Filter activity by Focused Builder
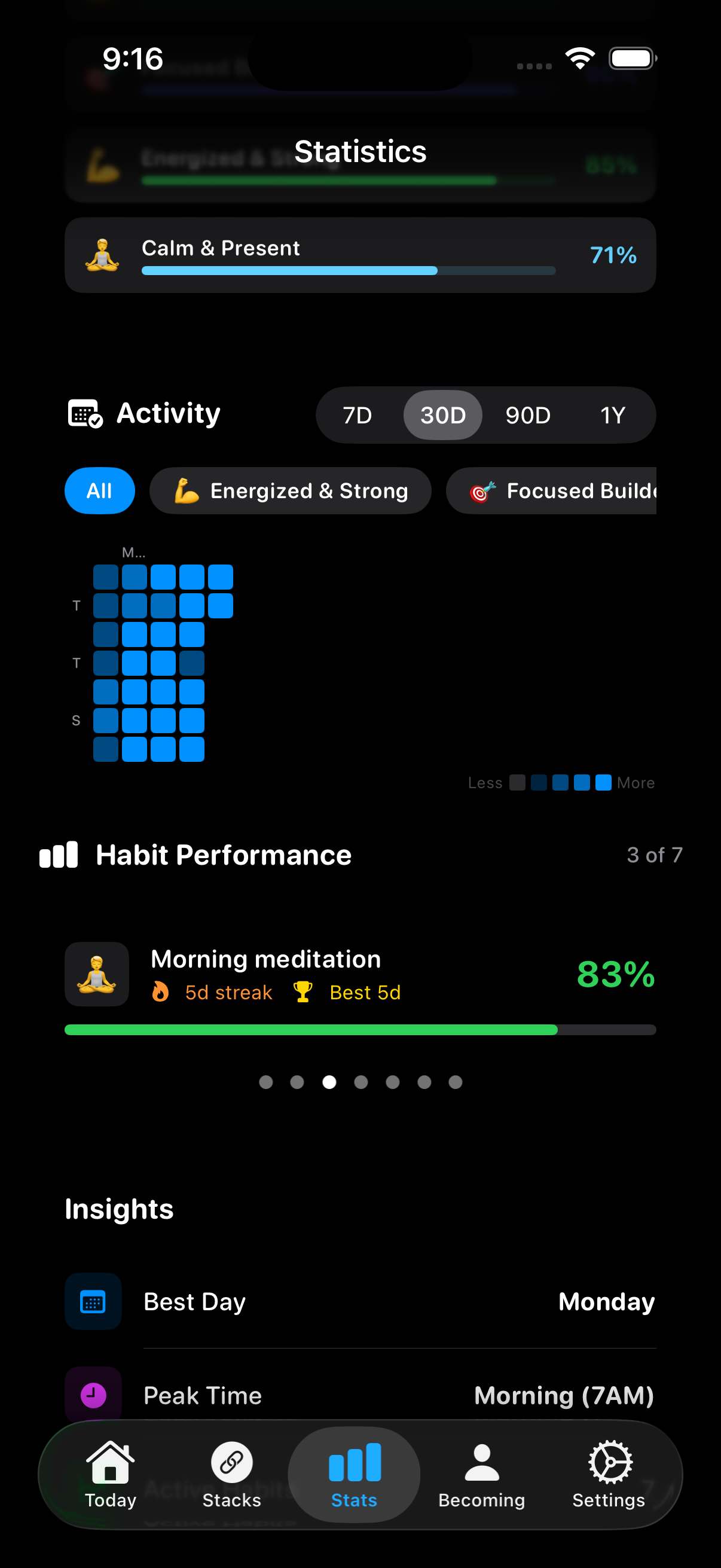The image size is (721, 1568). pos(560,490)
